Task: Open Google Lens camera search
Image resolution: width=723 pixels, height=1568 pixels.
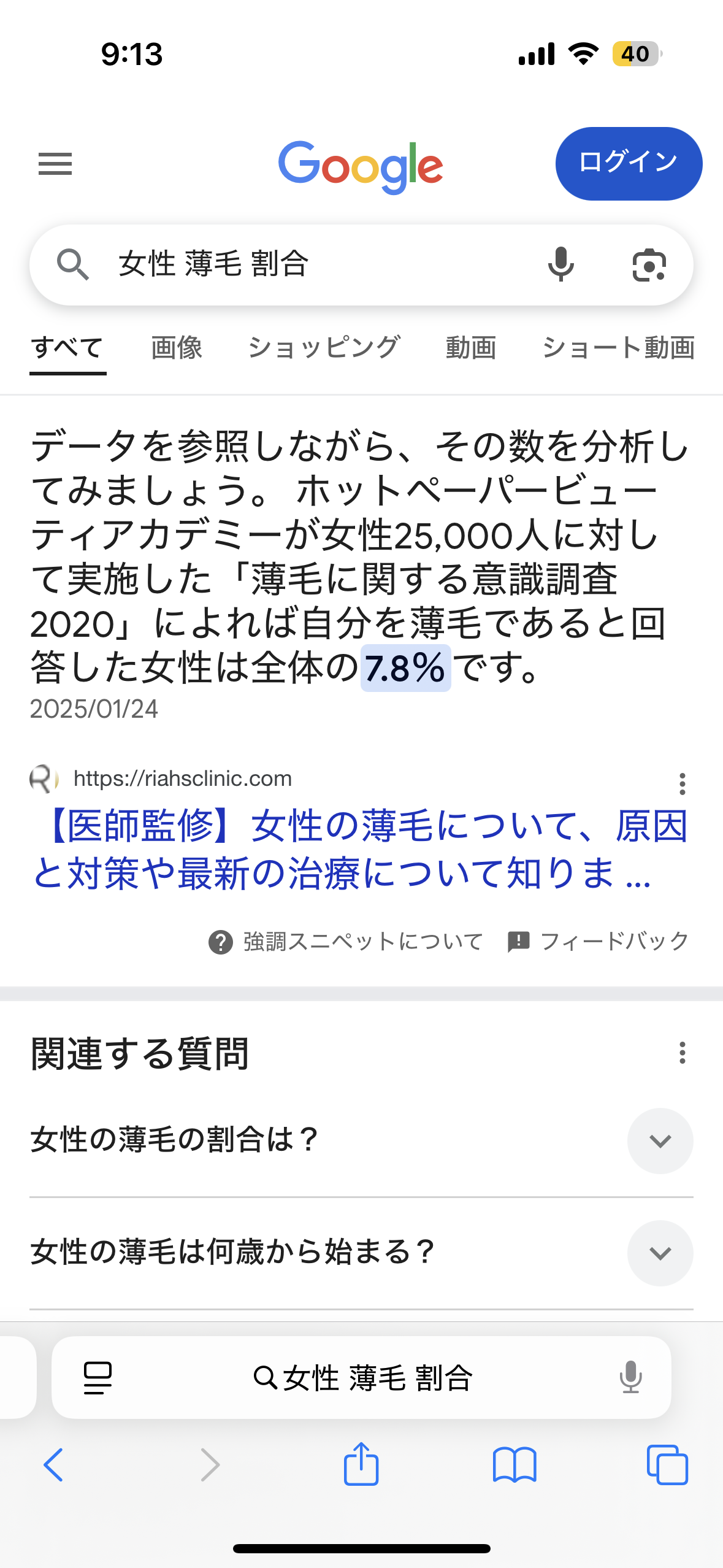Action: [x=649, y=265]
